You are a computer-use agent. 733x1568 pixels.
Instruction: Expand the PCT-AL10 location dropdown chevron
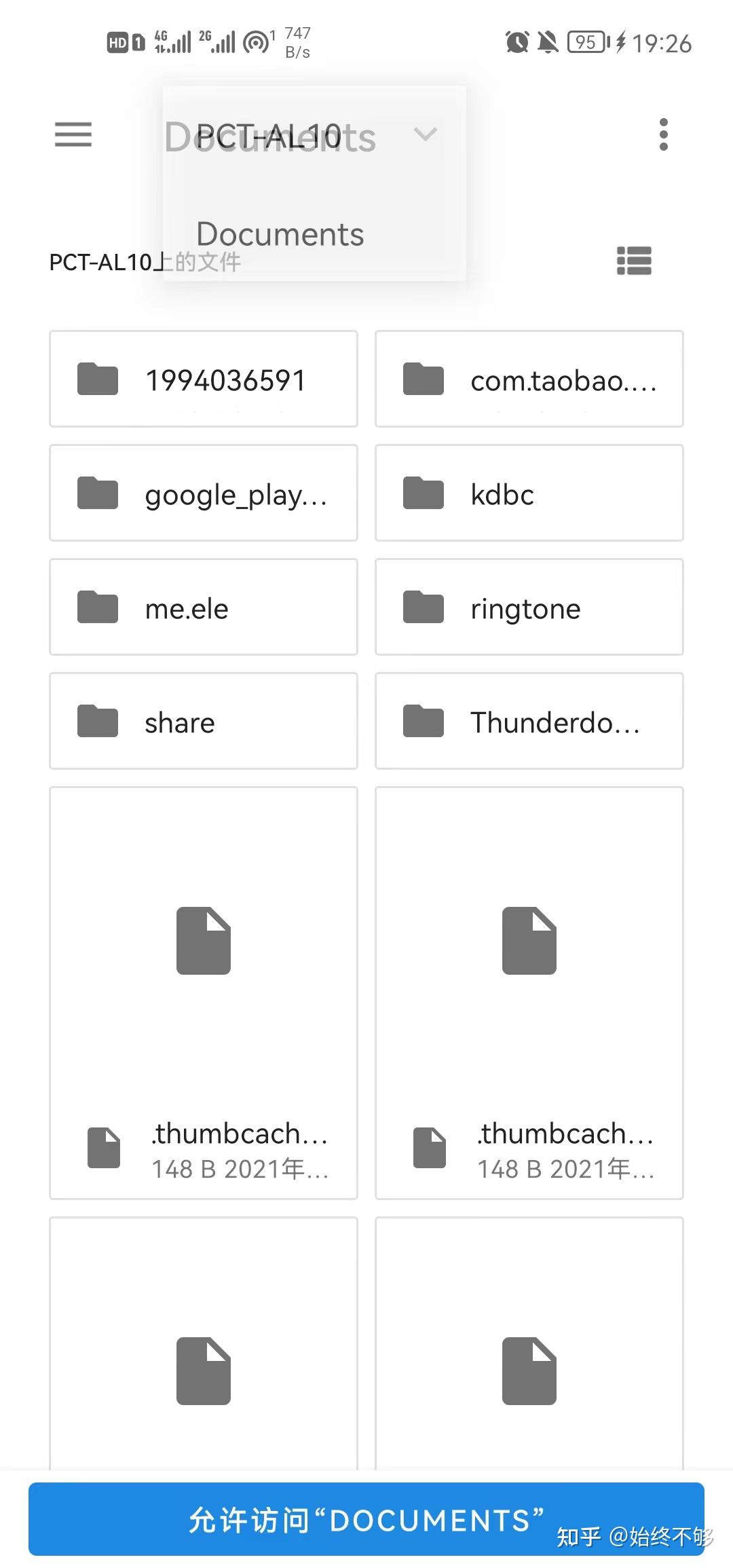426,135
